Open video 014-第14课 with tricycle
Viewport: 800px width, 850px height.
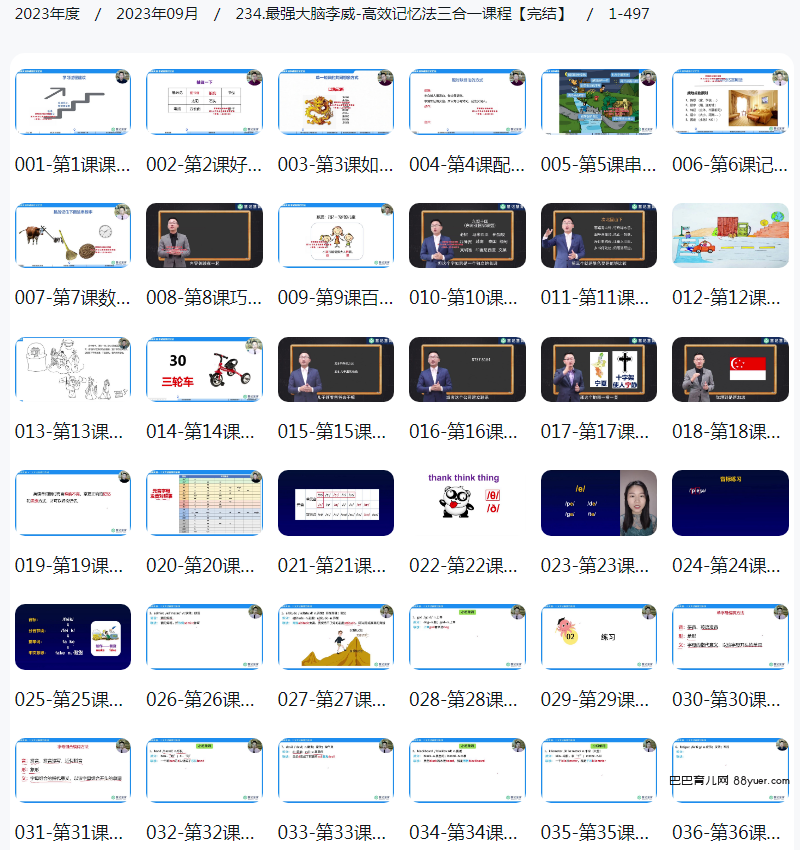click(x=204, y=369)
